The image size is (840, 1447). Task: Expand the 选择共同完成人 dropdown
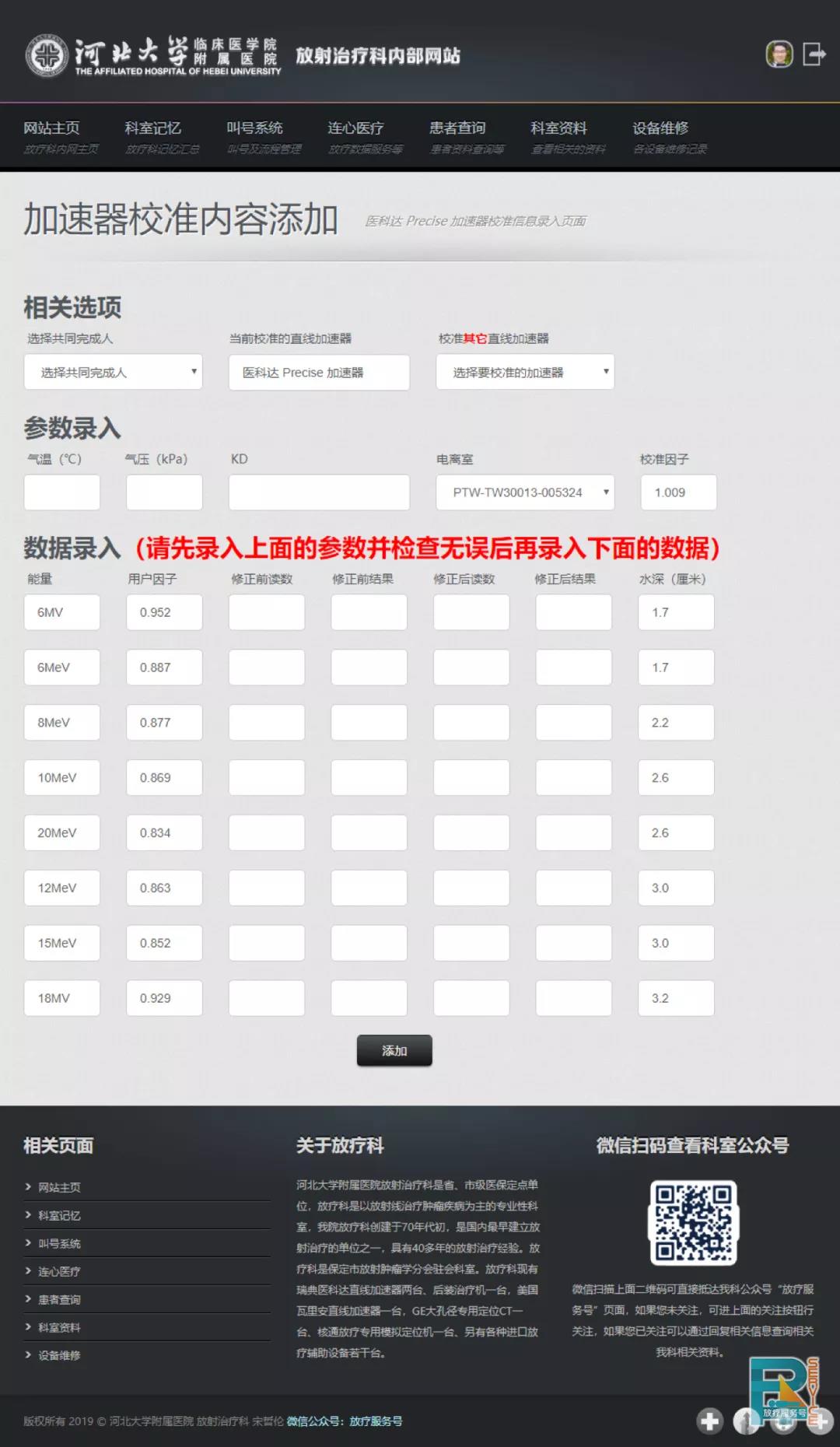coord(113,373)
